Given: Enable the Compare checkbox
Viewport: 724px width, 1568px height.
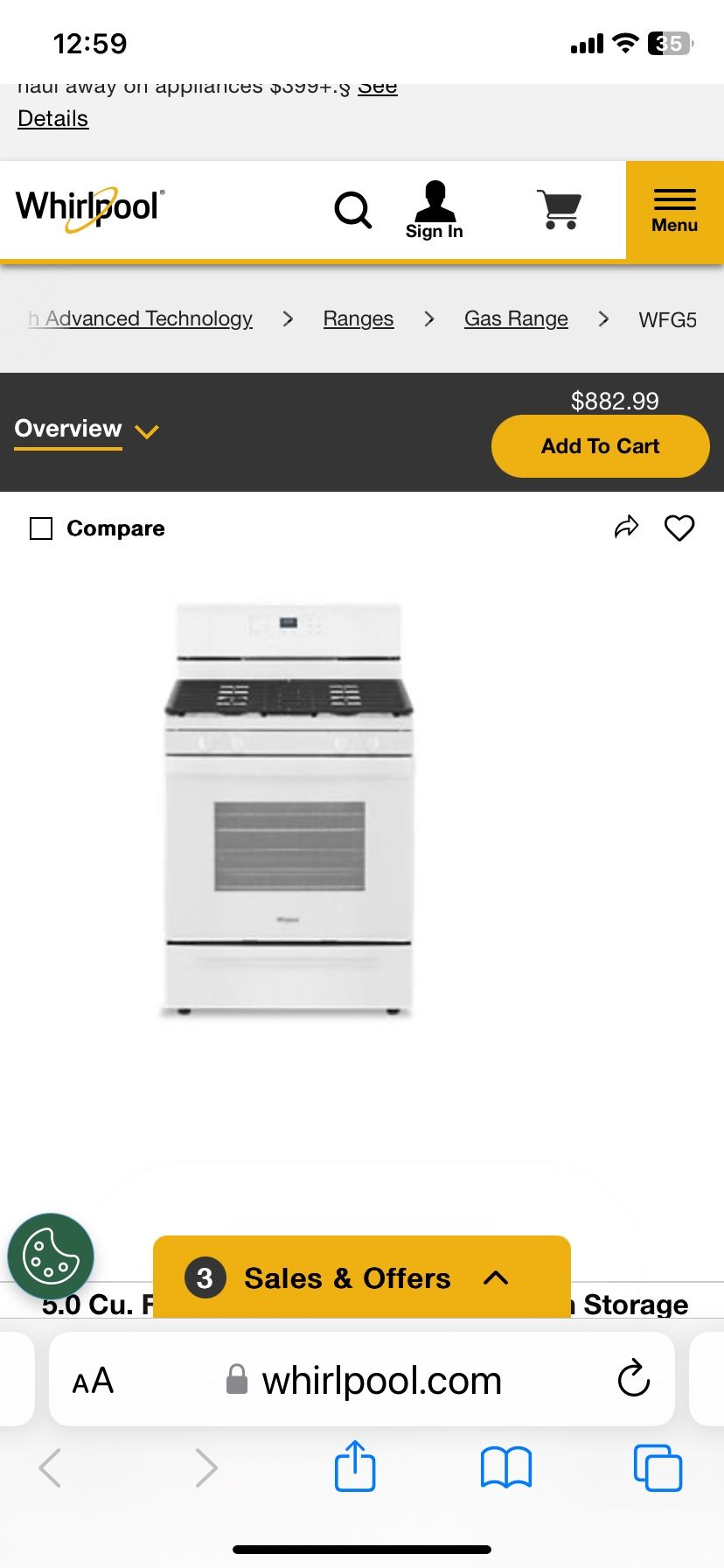Looking at the screenshot, I should (x=41, y=528).
